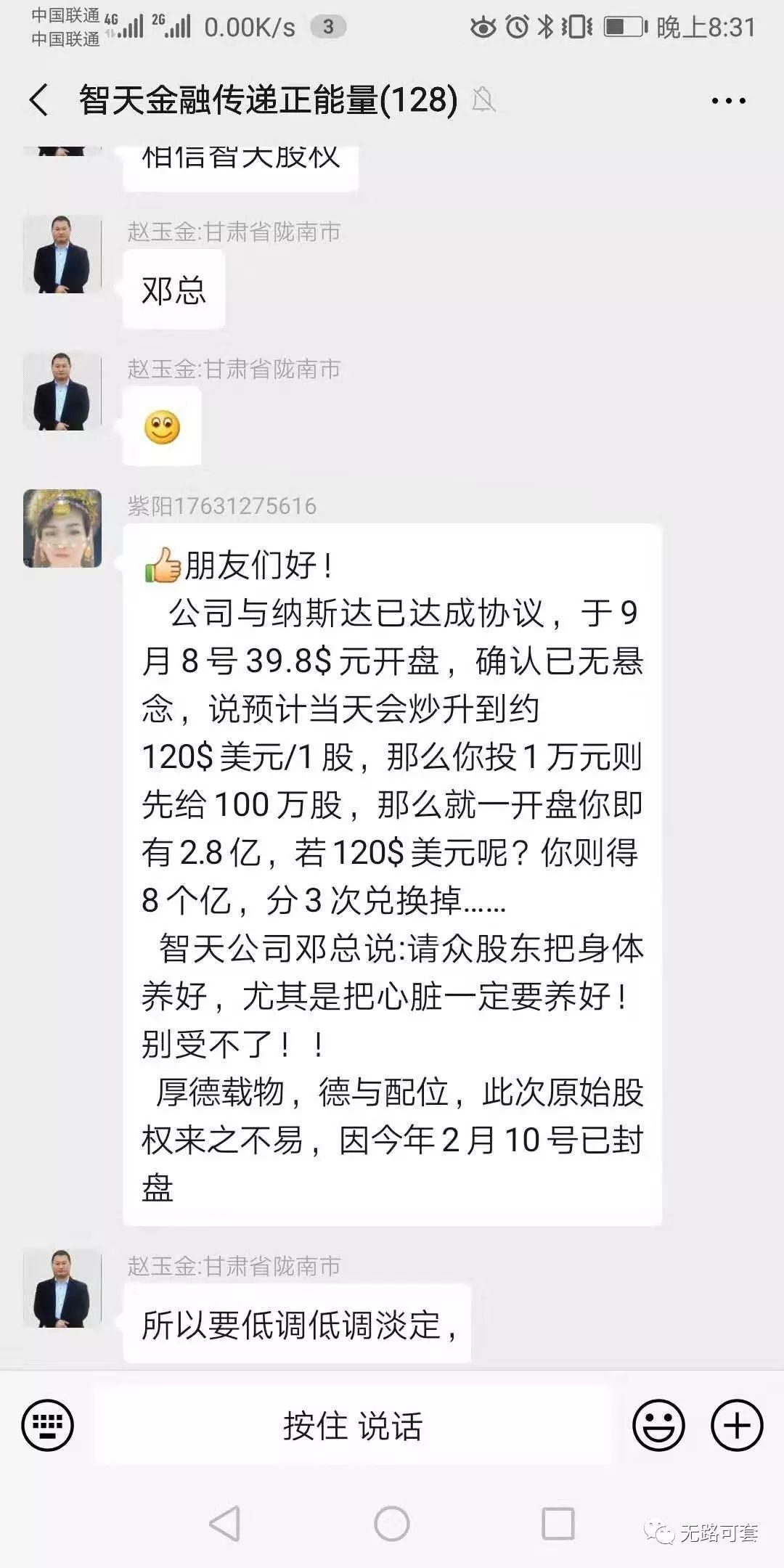The image size is (784, 1568).
Task: Open 赵玉金's avatar beside 所以要低调 message
Action: click(62, 1289)
